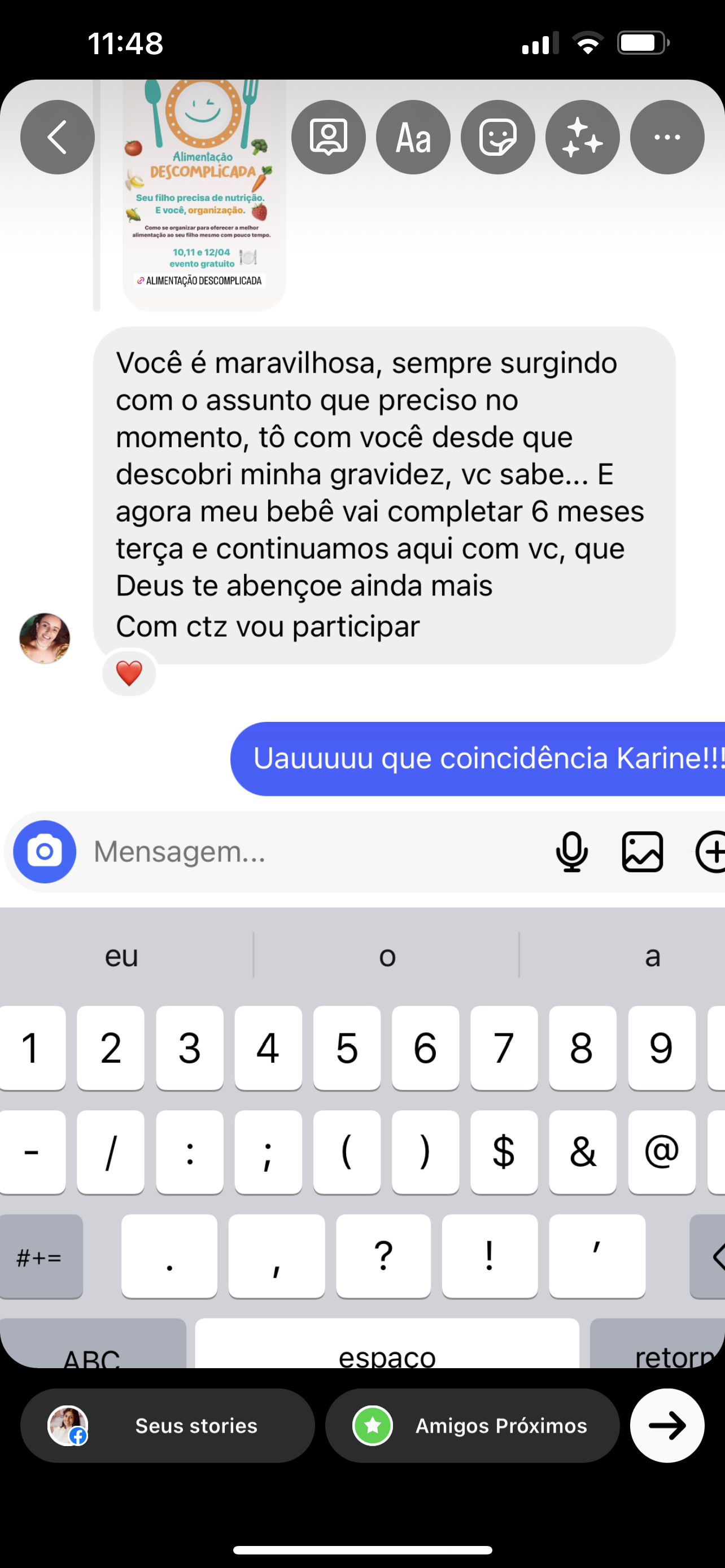725x1568 pixels.
Task: Add text with the Aa tool
Action: (x=413, y=137)
